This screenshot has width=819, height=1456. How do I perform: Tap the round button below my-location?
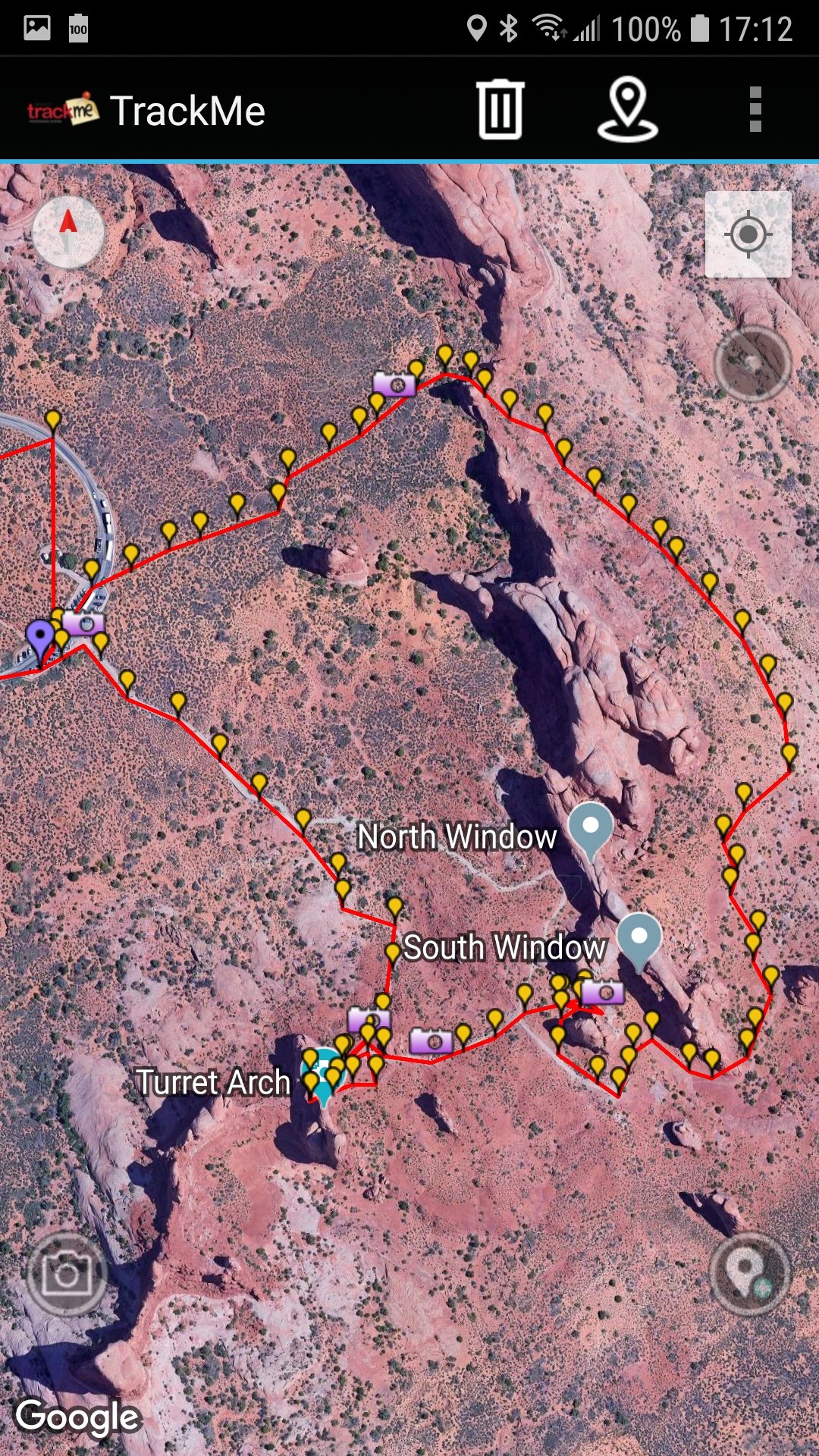[x=752, y=363]
